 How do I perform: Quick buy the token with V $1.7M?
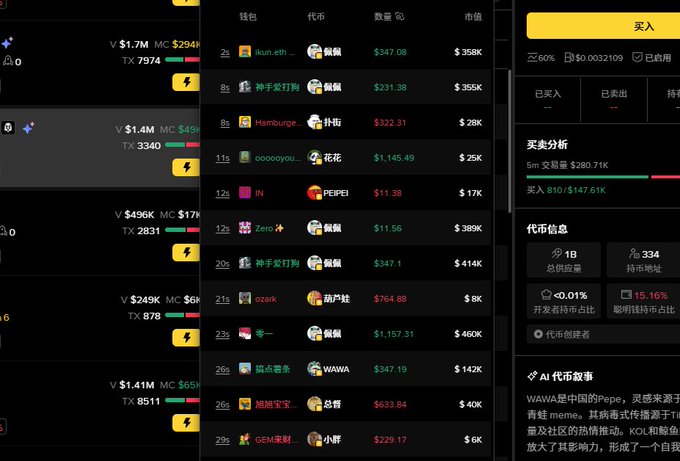click(x=187, y=81)
